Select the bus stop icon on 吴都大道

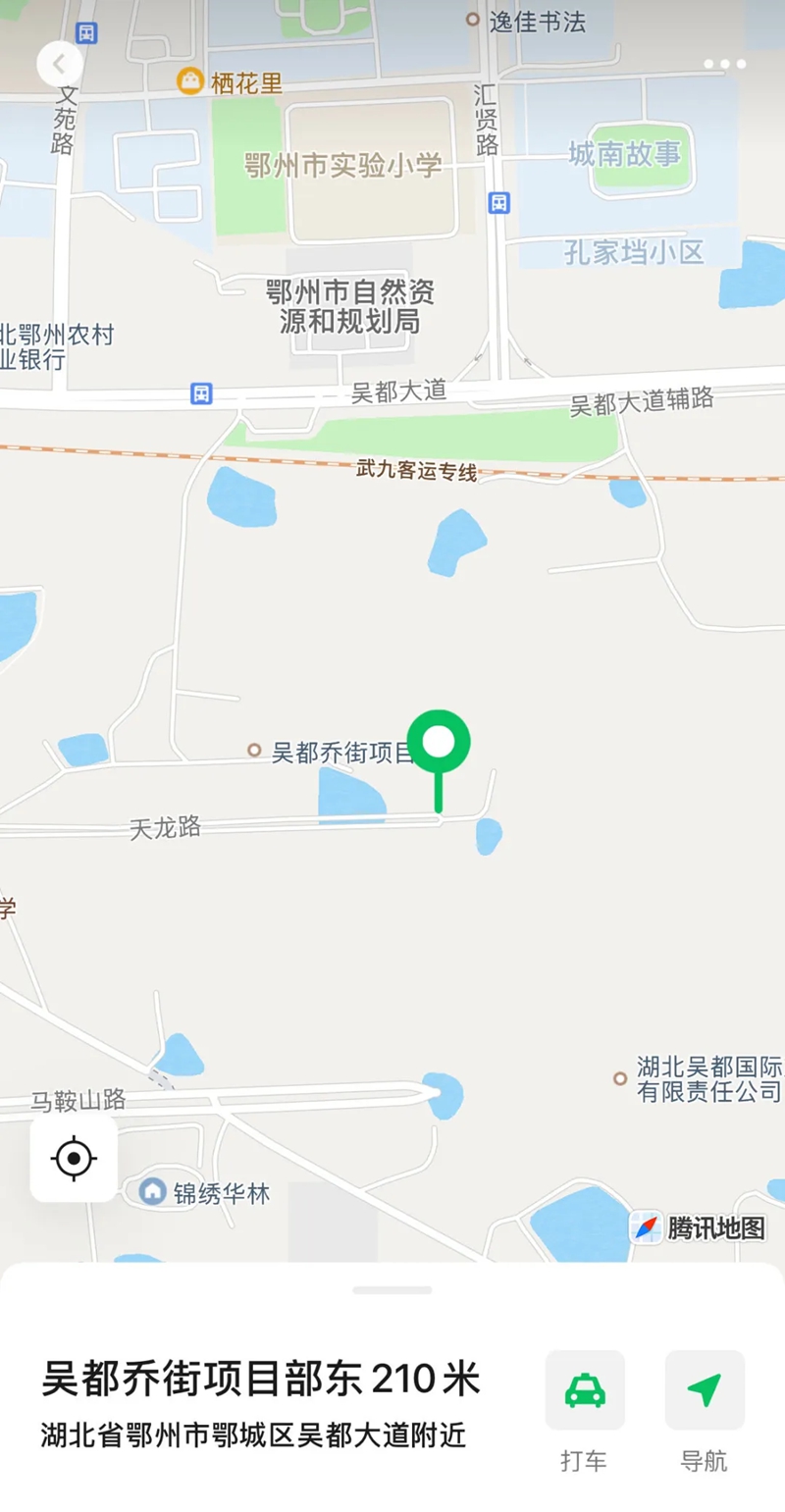click(x=201, y=393)
